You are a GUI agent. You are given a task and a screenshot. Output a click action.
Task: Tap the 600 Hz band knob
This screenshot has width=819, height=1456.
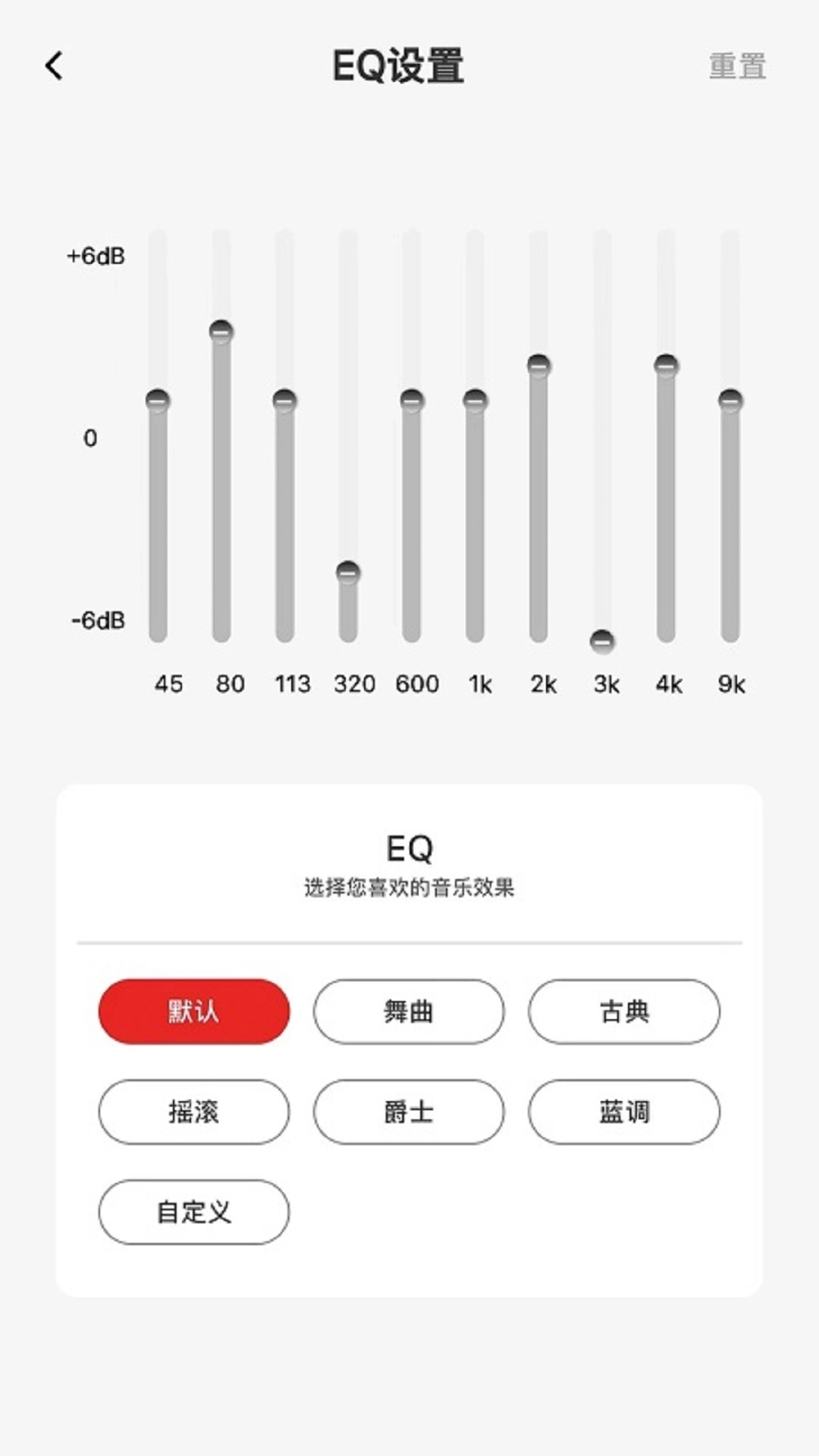coord(412,400)
